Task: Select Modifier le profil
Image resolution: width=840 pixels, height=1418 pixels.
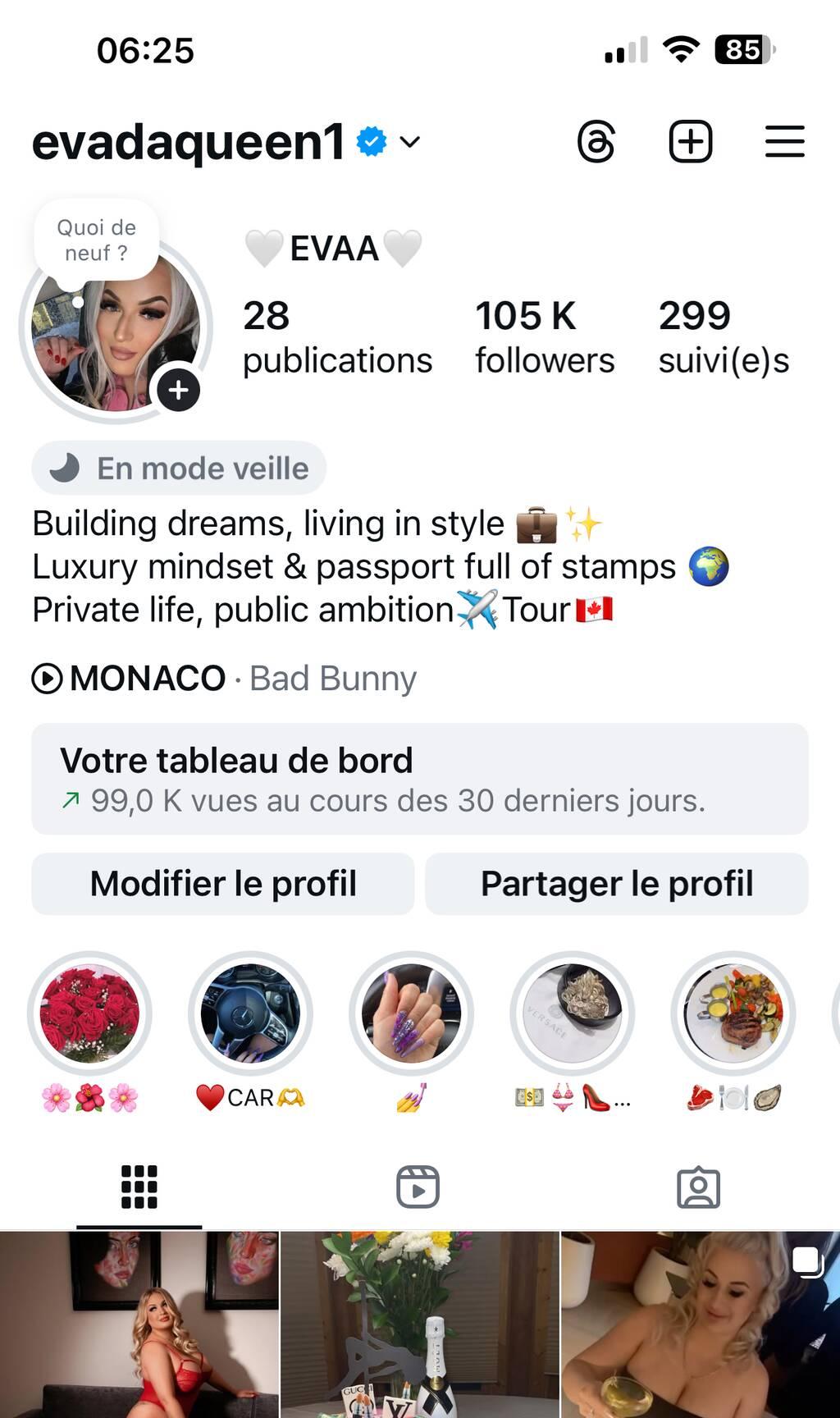Action: [222, 884]
